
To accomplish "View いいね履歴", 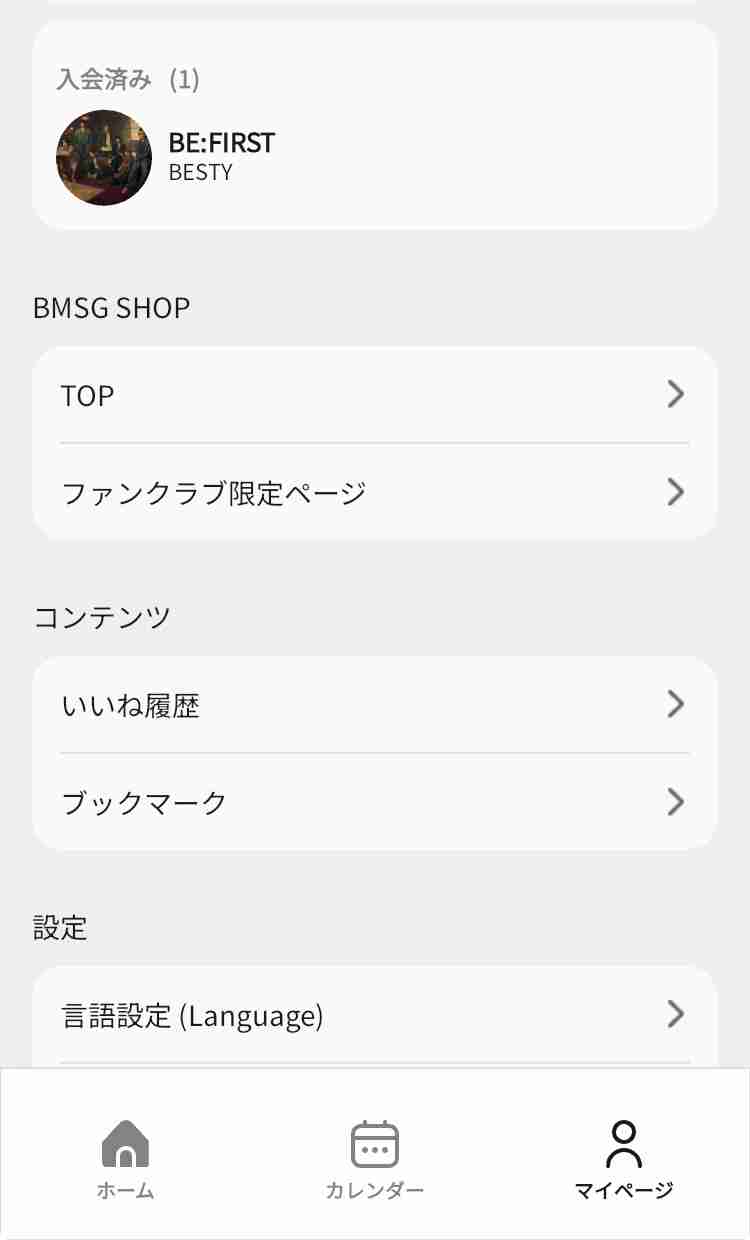I will pyautogui.click(x=375, y=705).
